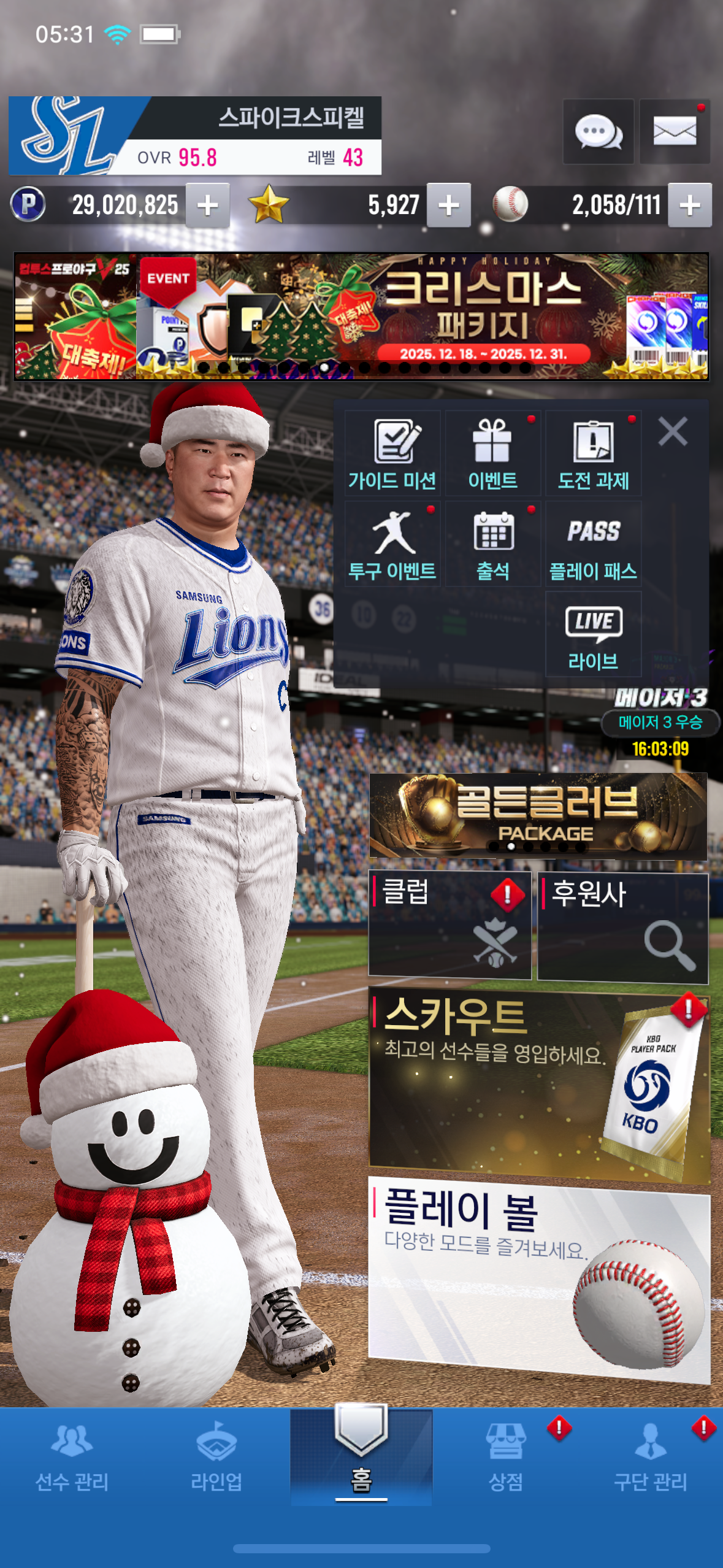Start 플레이 볼
Image resolution: width=723 pixels, height=1568 pixels.
click(x=539, y=1279)
